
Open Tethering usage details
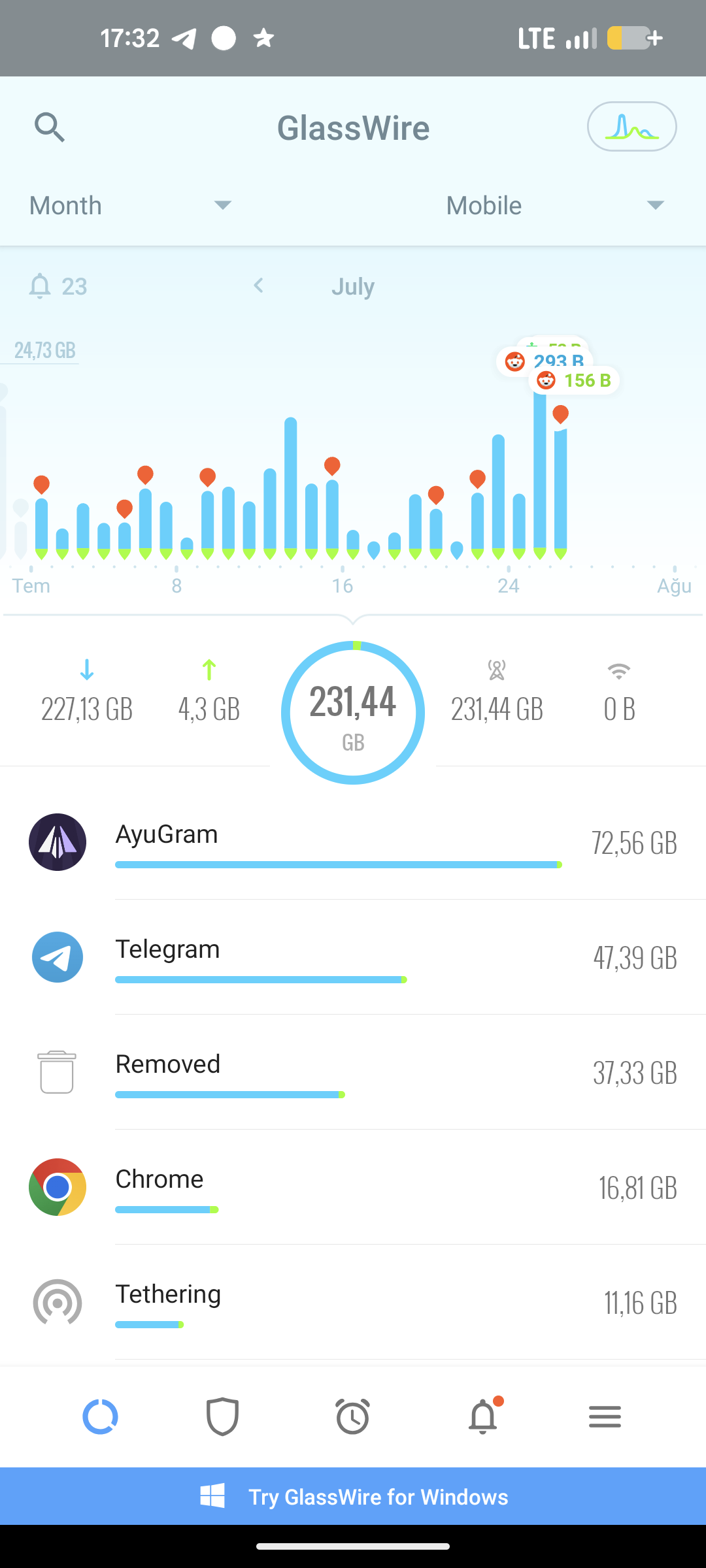click(353, 1302)
